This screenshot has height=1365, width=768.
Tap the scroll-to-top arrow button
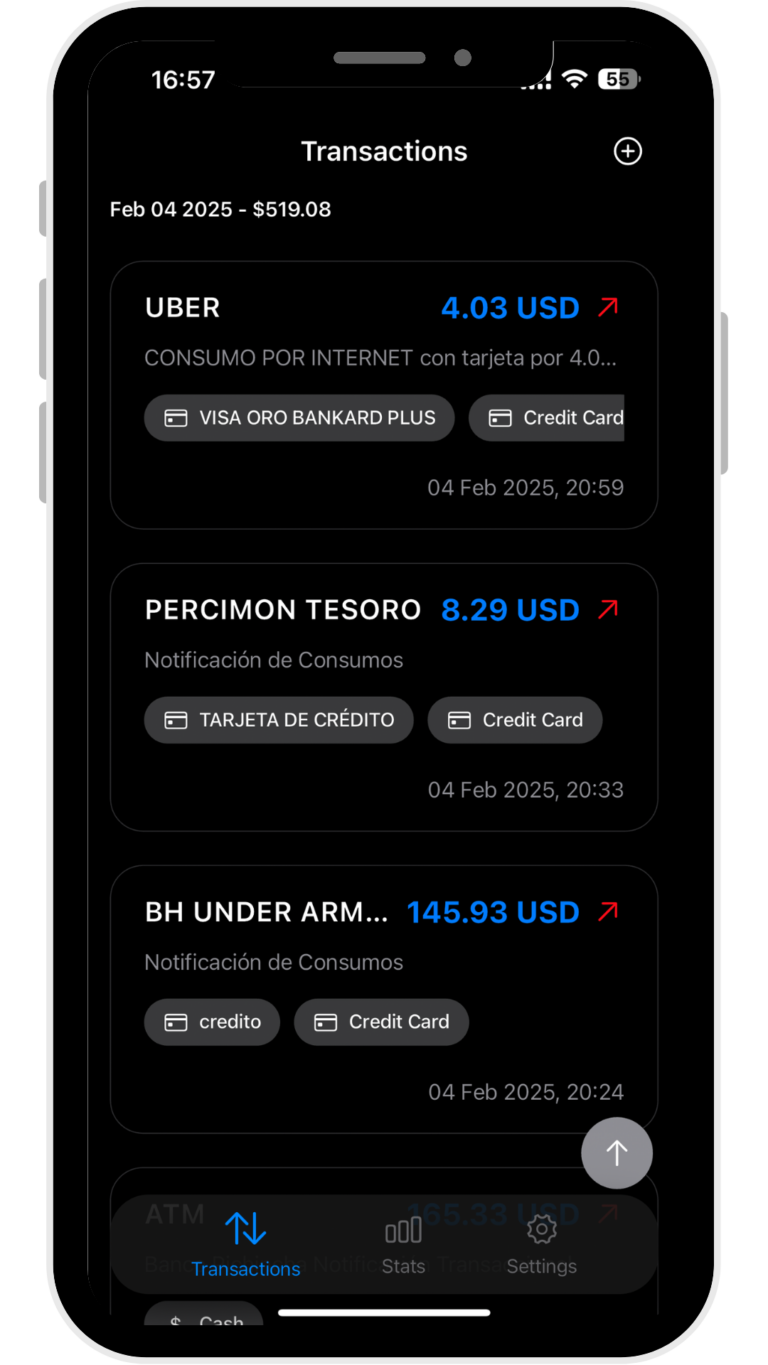[x=617, y=1153]
